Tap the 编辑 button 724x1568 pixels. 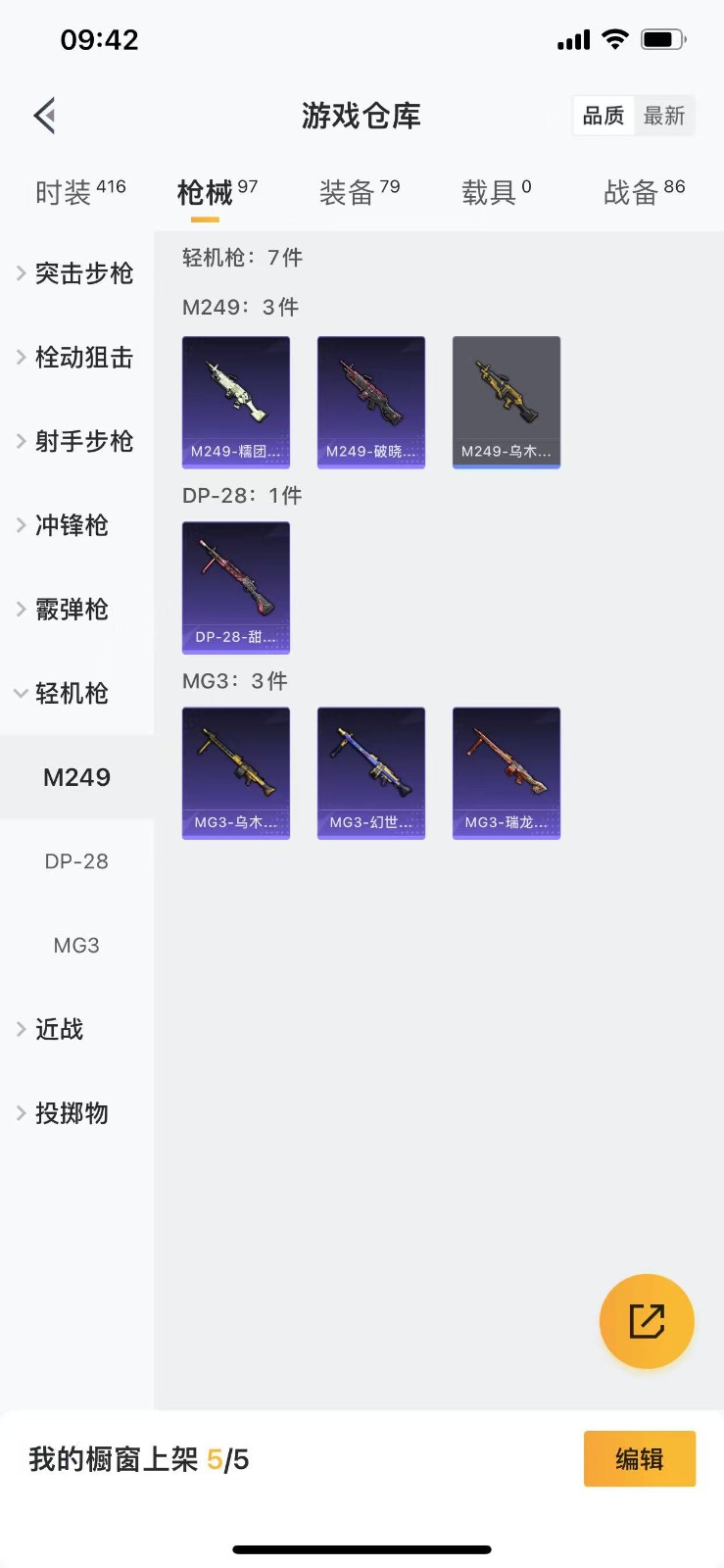[x=640, y=1459]
